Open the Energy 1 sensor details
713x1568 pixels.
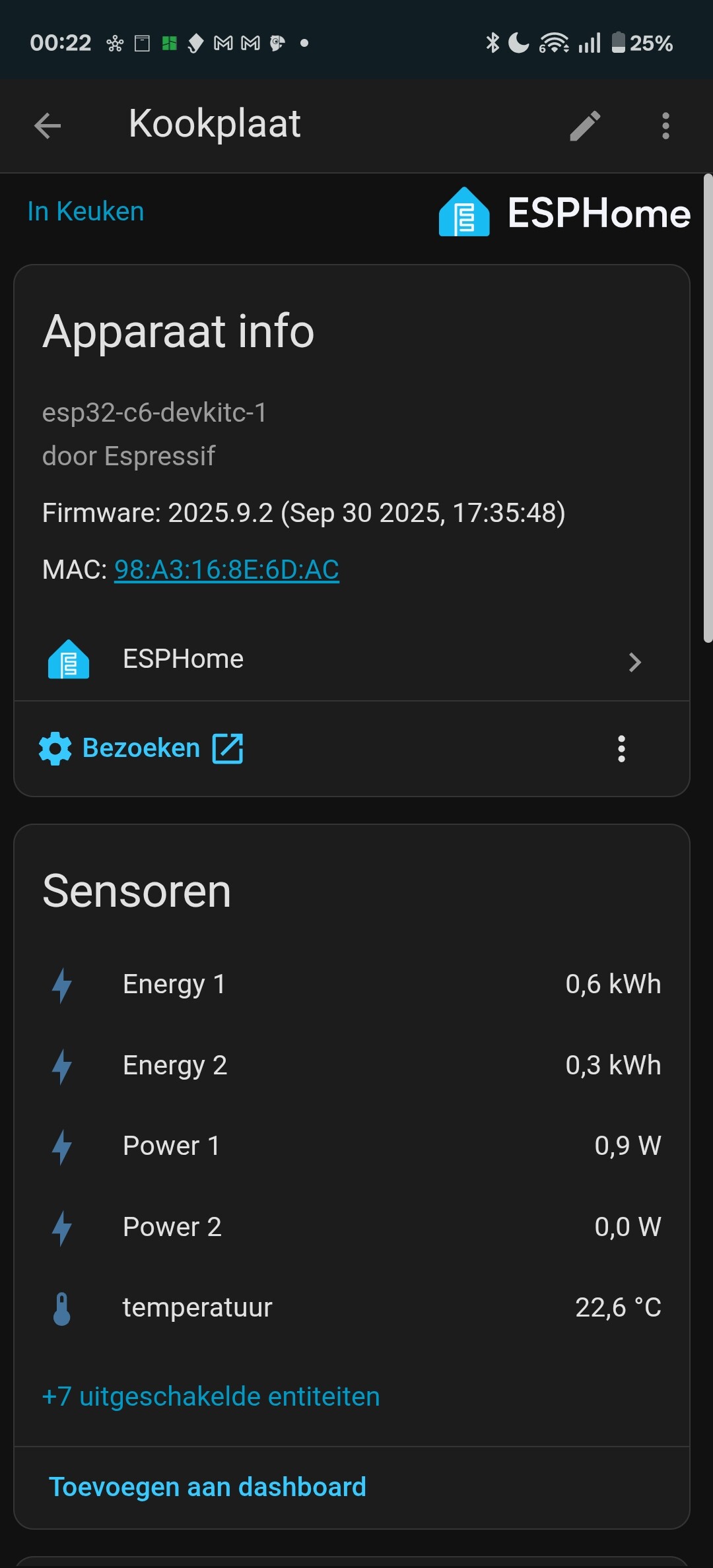pos(351,985)
